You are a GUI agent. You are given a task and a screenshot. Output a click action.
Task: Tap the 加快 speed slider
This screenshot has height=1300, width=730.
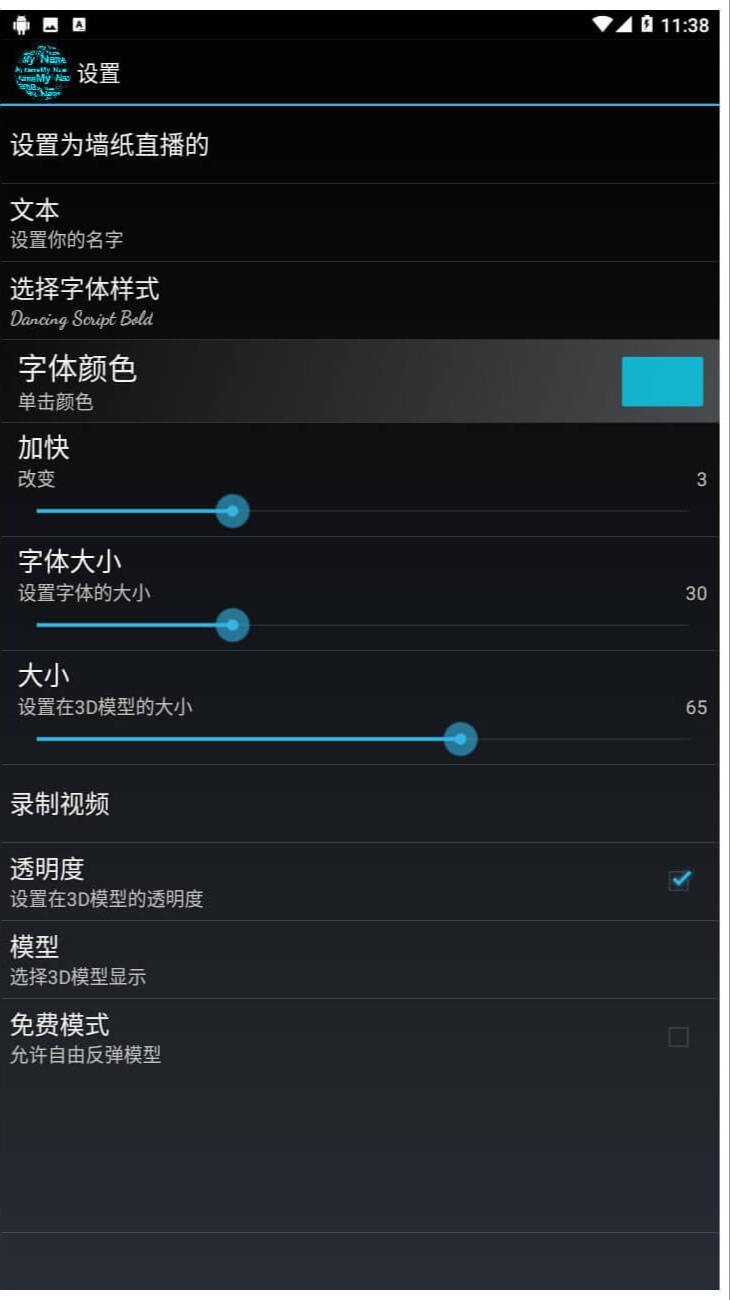[362, 511]
